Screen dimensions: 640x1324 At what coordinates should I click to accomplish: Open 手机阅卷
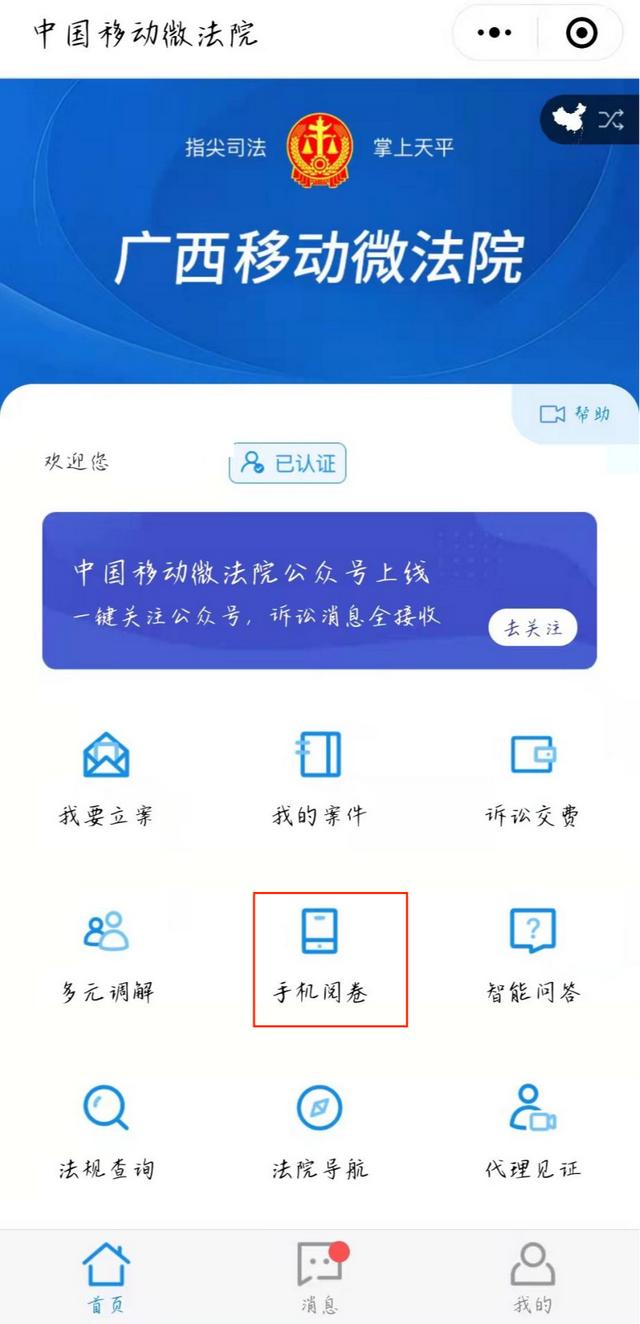point(319,957)
